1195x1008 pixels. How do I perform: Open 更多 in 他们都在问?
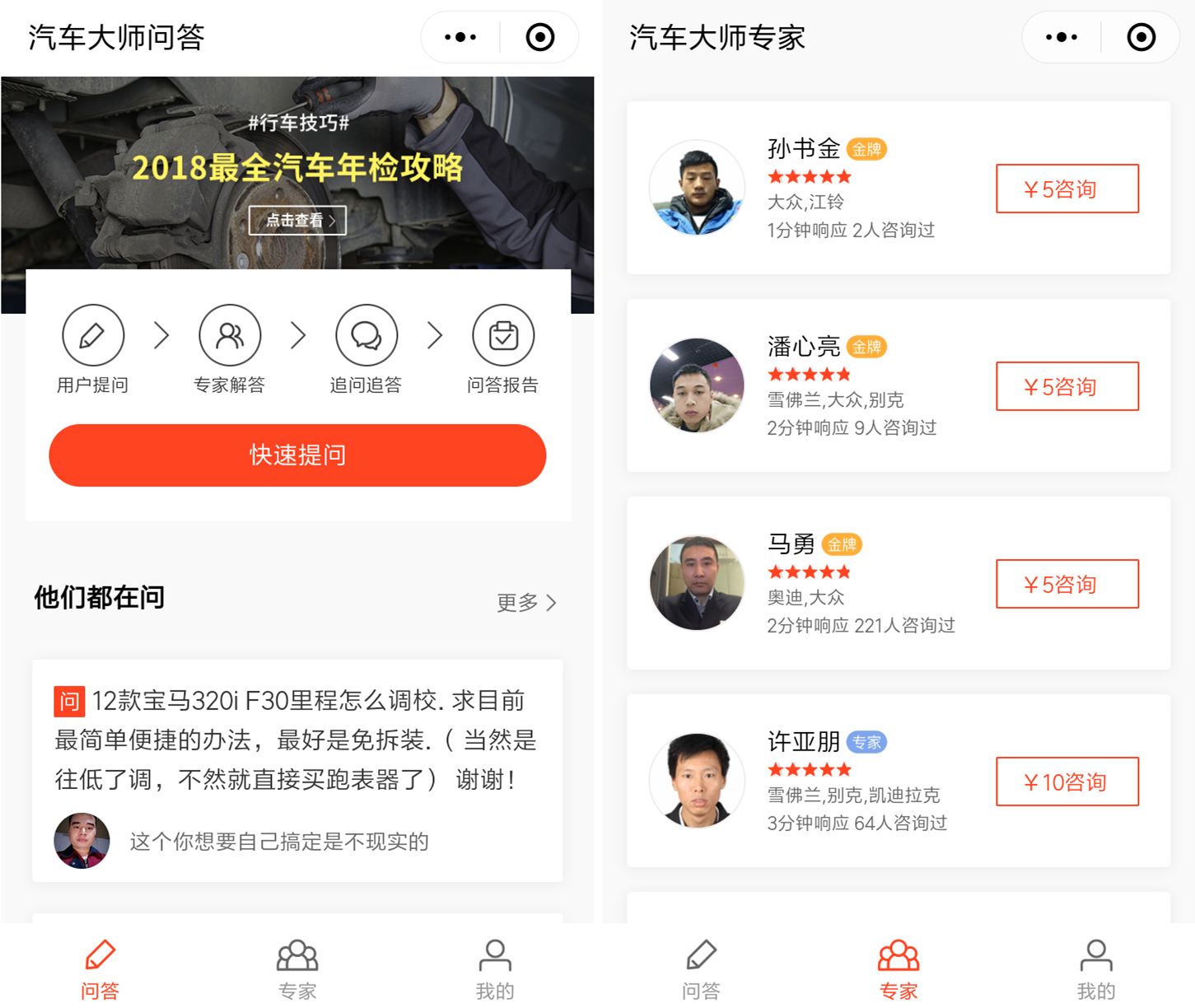[527, 602]
